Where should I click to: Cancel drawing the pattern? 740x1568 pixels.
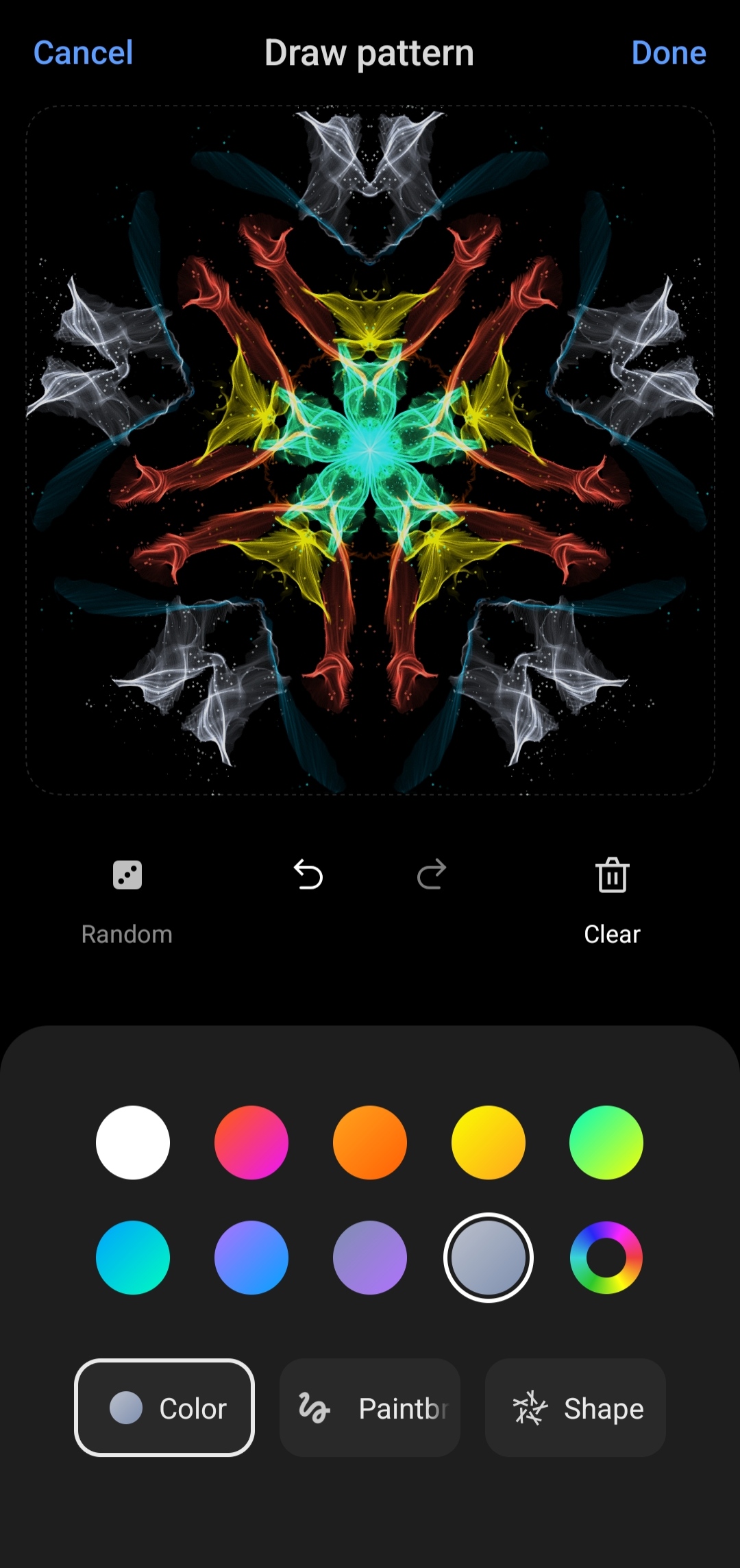pyautogui.click(x=83, y=53)
